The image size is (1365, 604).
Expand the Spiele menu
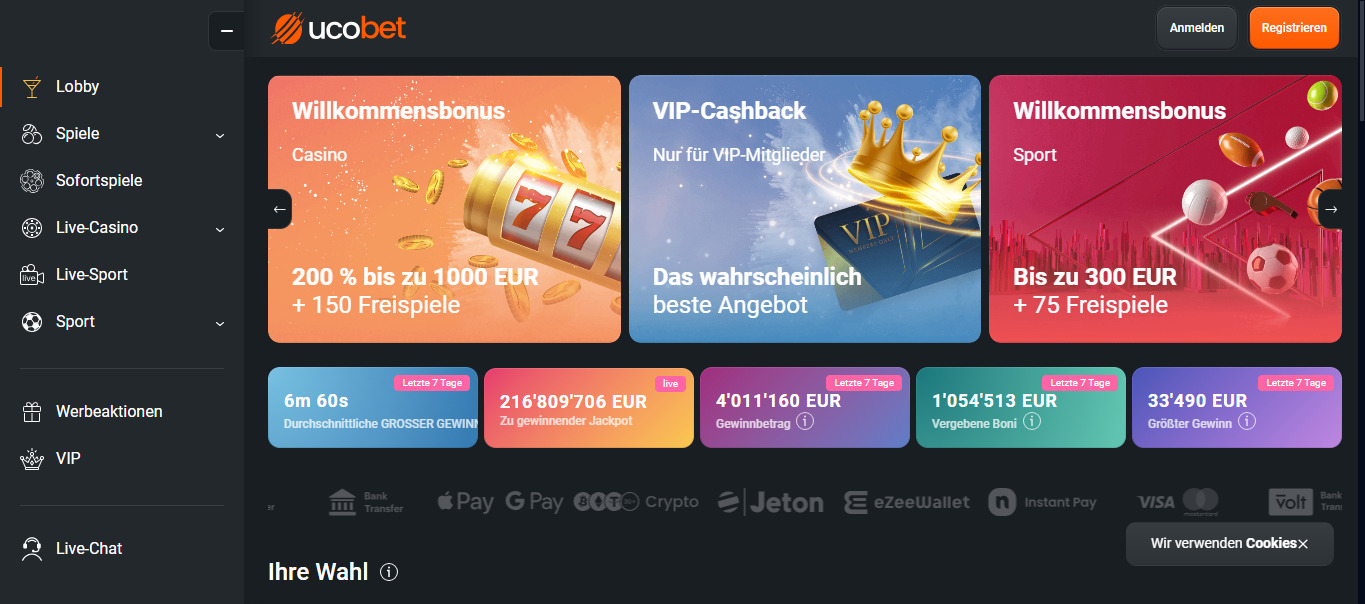(219, 135)
